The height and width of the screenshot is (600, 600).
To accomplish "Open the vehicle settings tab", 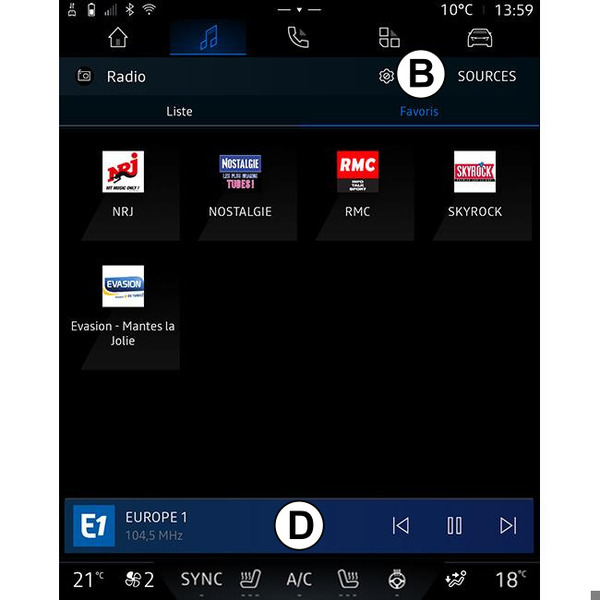I will pyautogui.click(x=480, y=38).
